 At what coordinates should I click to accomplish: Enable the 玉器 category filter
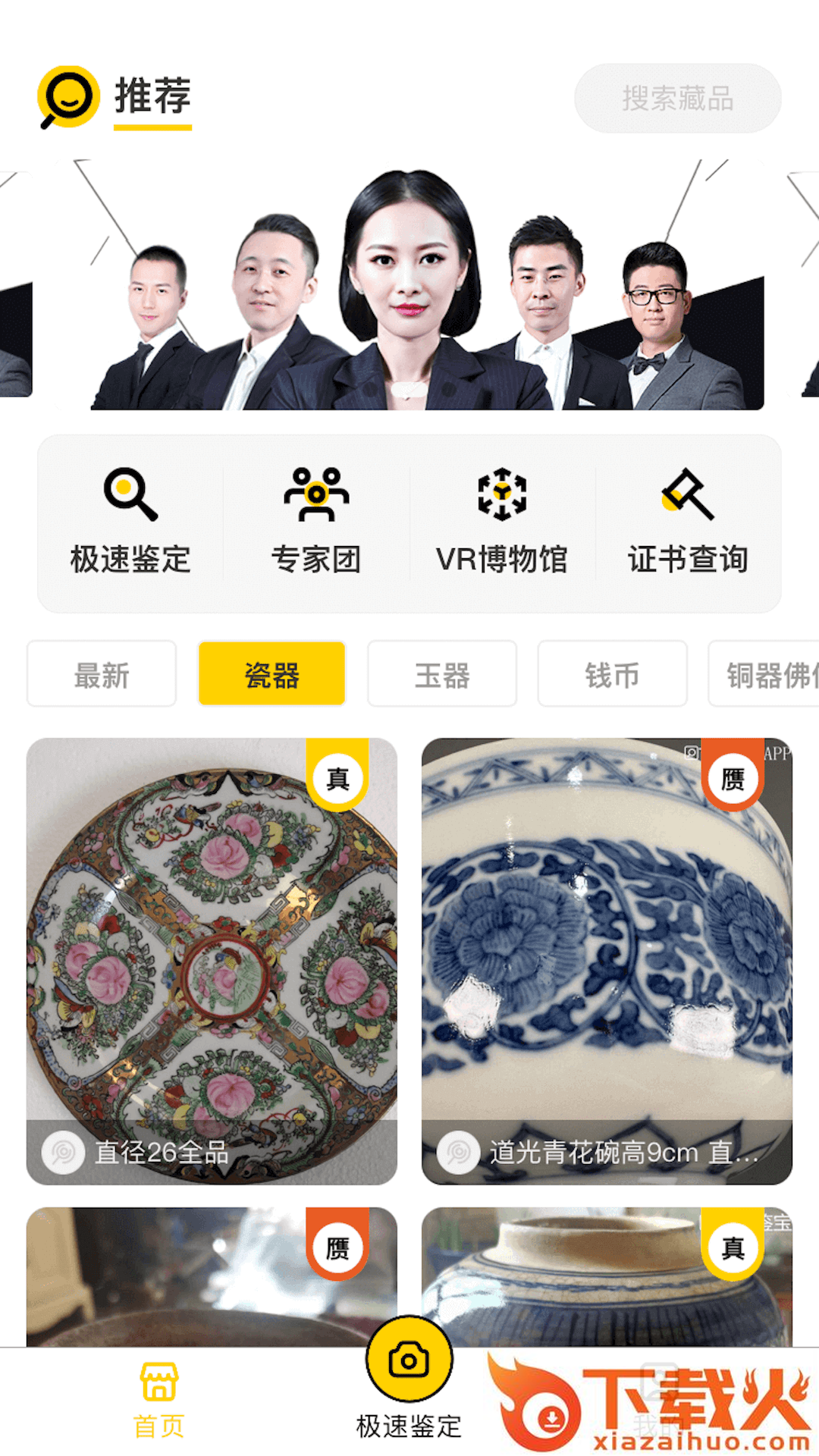[442, 673]
